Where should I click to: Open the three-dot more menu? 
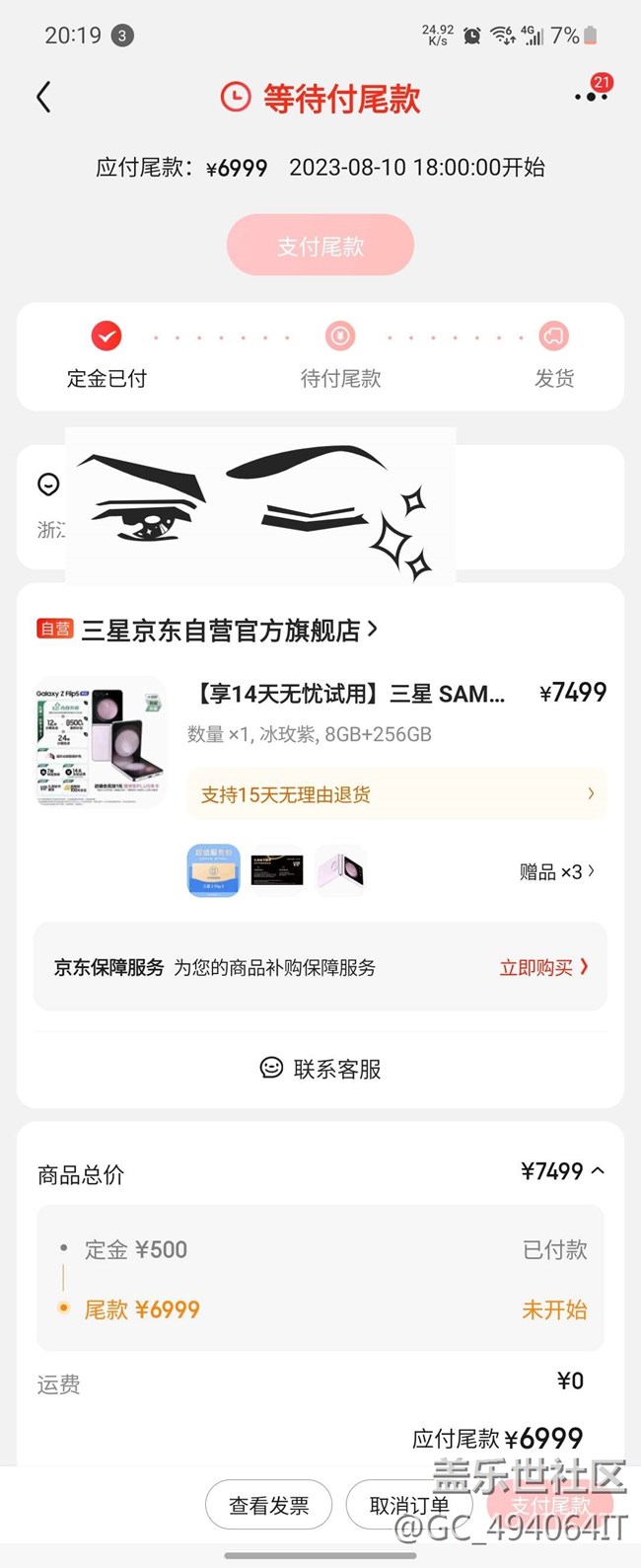pos(590,97)
